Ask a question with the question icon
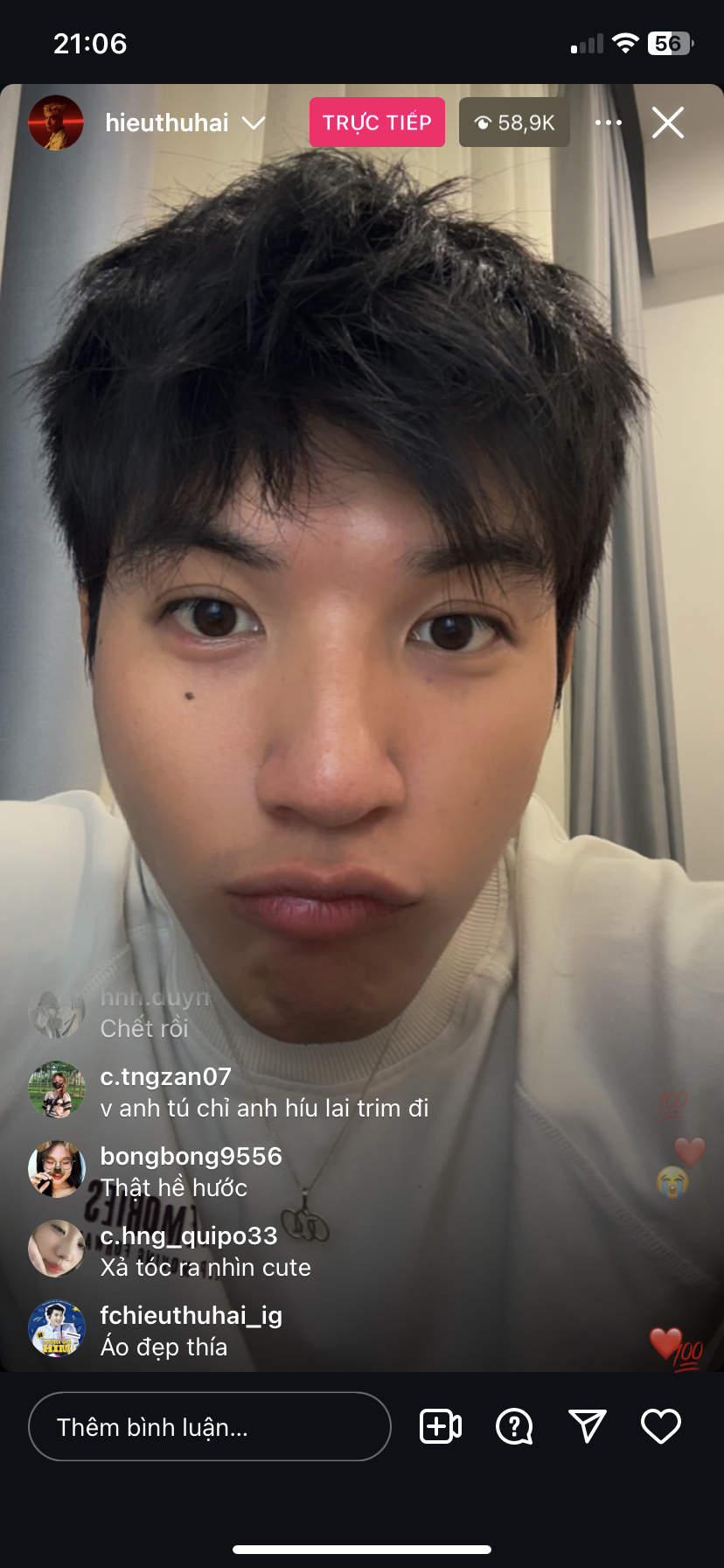The image size is (724, 1568). coord(514,1427)
